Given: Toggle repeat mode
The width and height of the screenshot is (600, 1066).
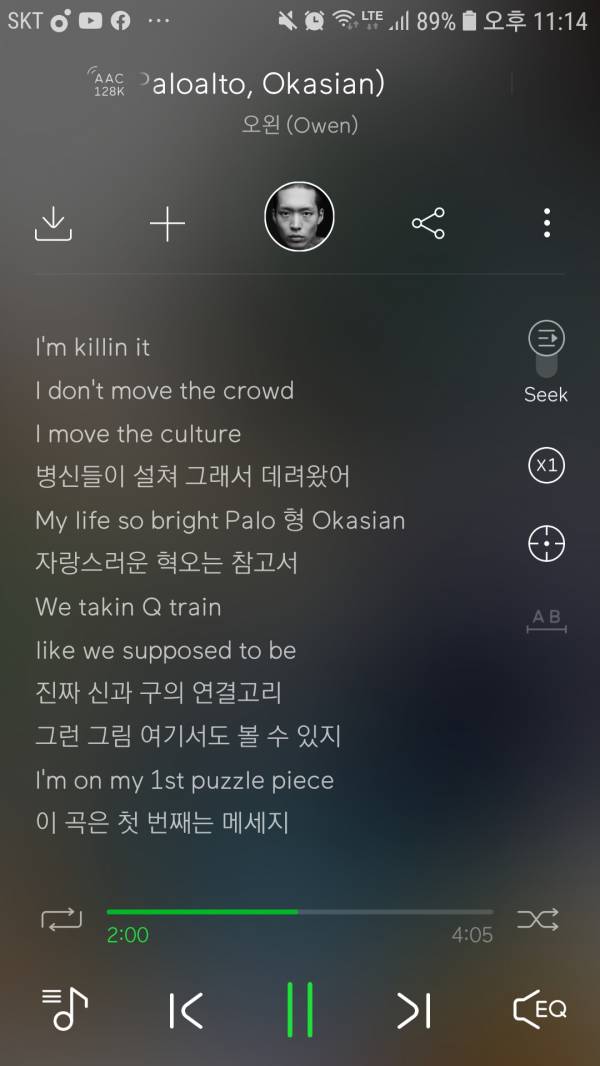Looking at the screenshot, I should tap(61, 919).
